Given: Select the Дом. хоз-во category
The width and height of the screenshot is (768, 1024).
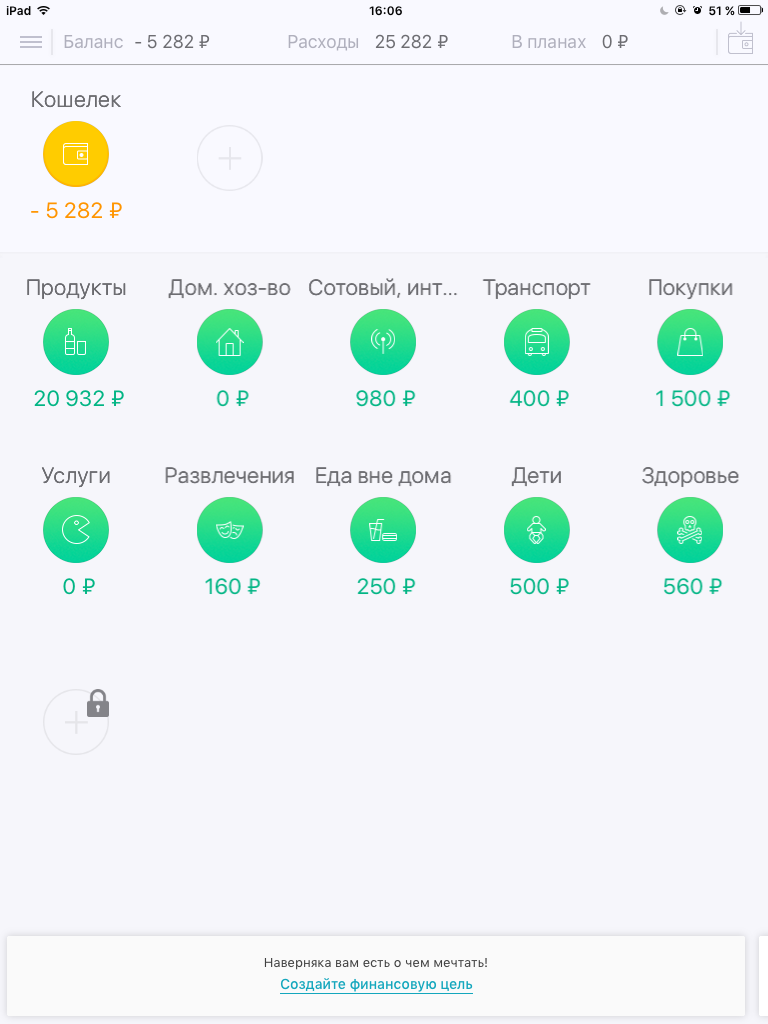Looking at the screenshot, I should coord(230,342).
